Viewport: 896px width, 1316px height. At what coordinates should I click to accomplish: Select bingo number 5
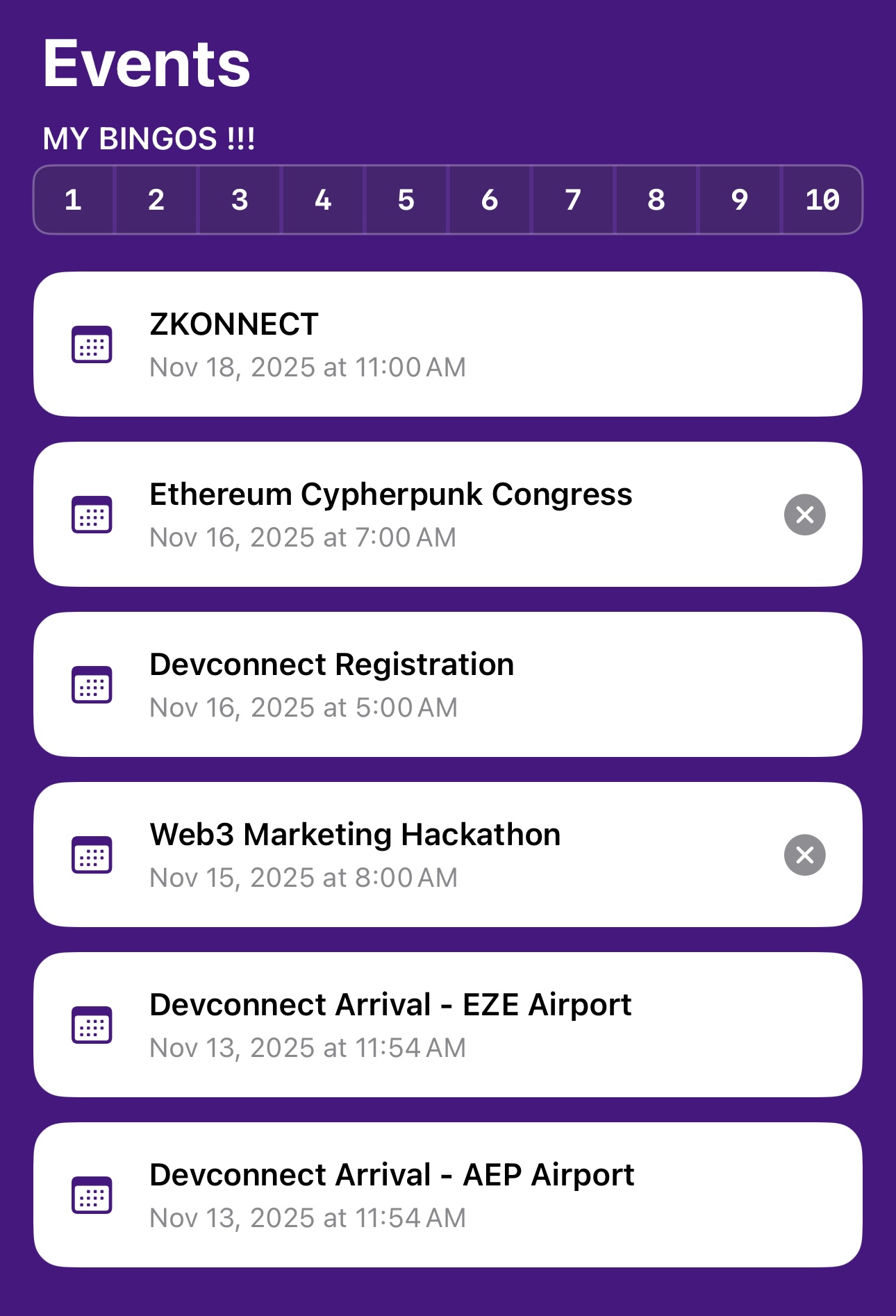pyautogui.click(x=406, y=200)
